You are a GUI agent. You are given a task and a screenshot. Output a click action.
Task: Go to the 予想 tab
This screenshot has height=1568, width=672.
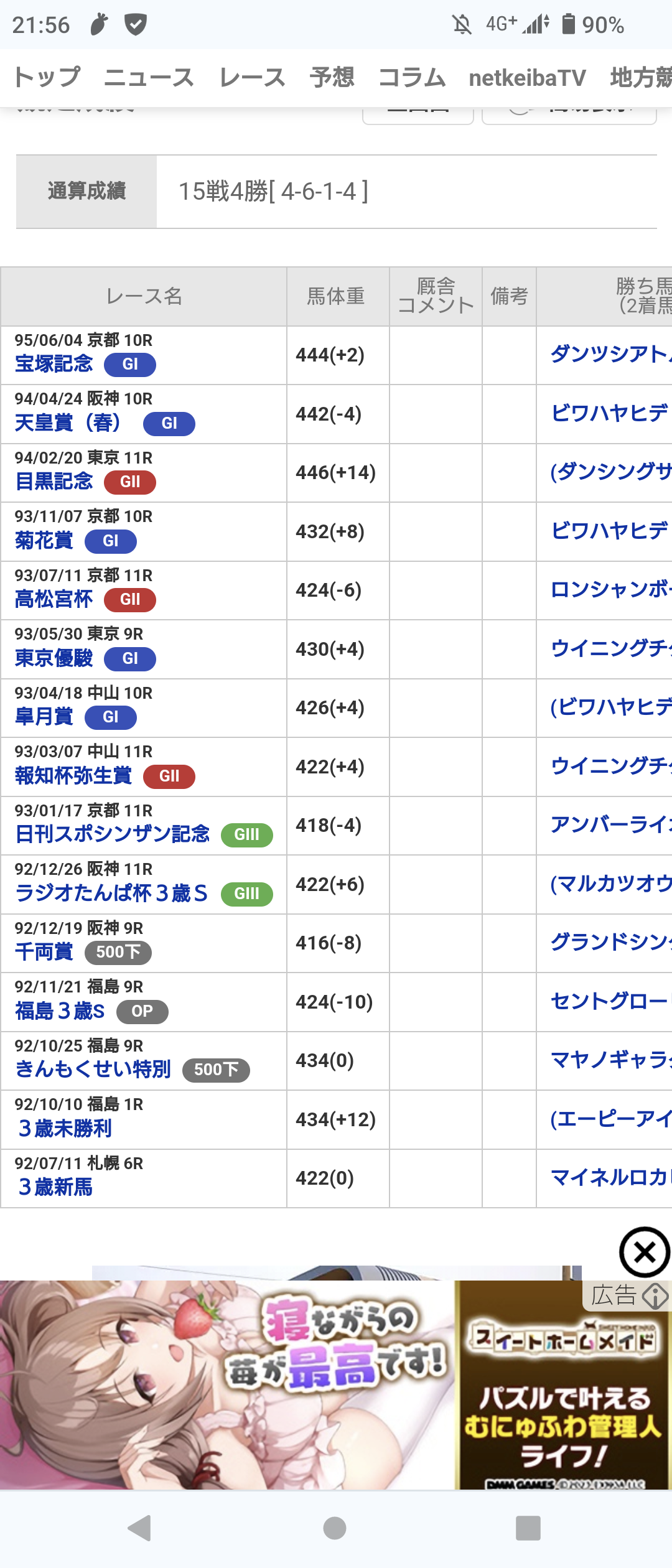click(332, 78)
